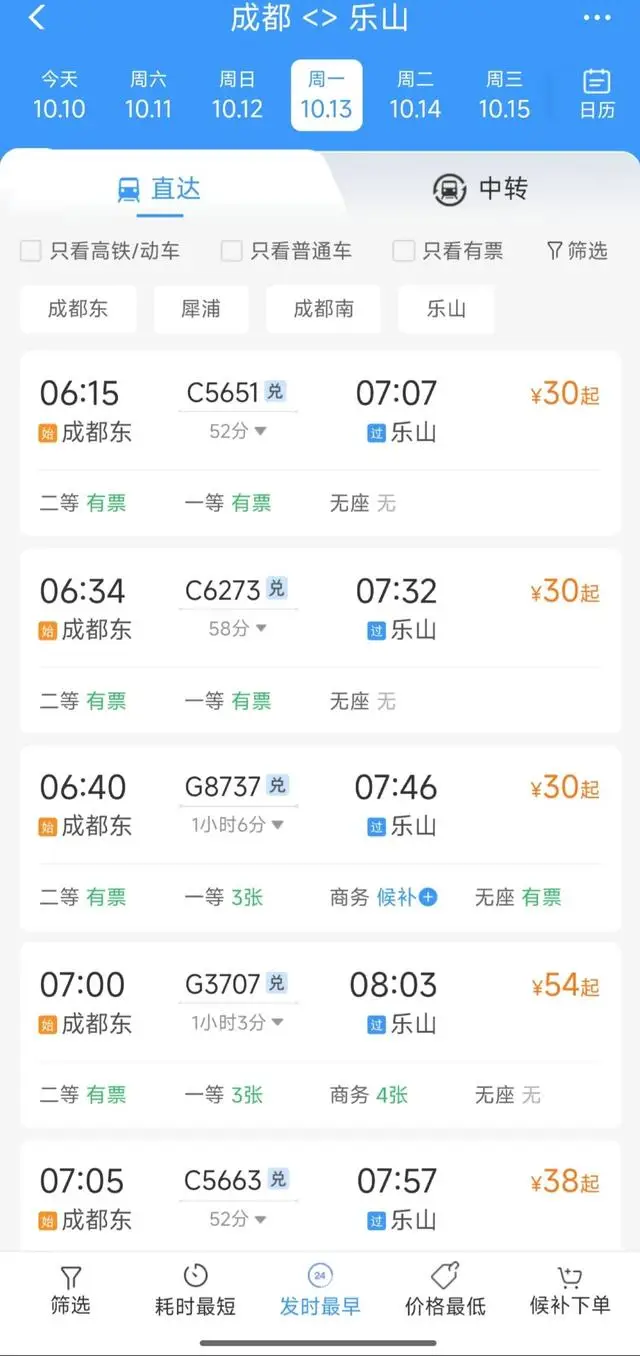Go back using the top-left arrow
The image size is (640, 1356).
(x=37, y=18)
